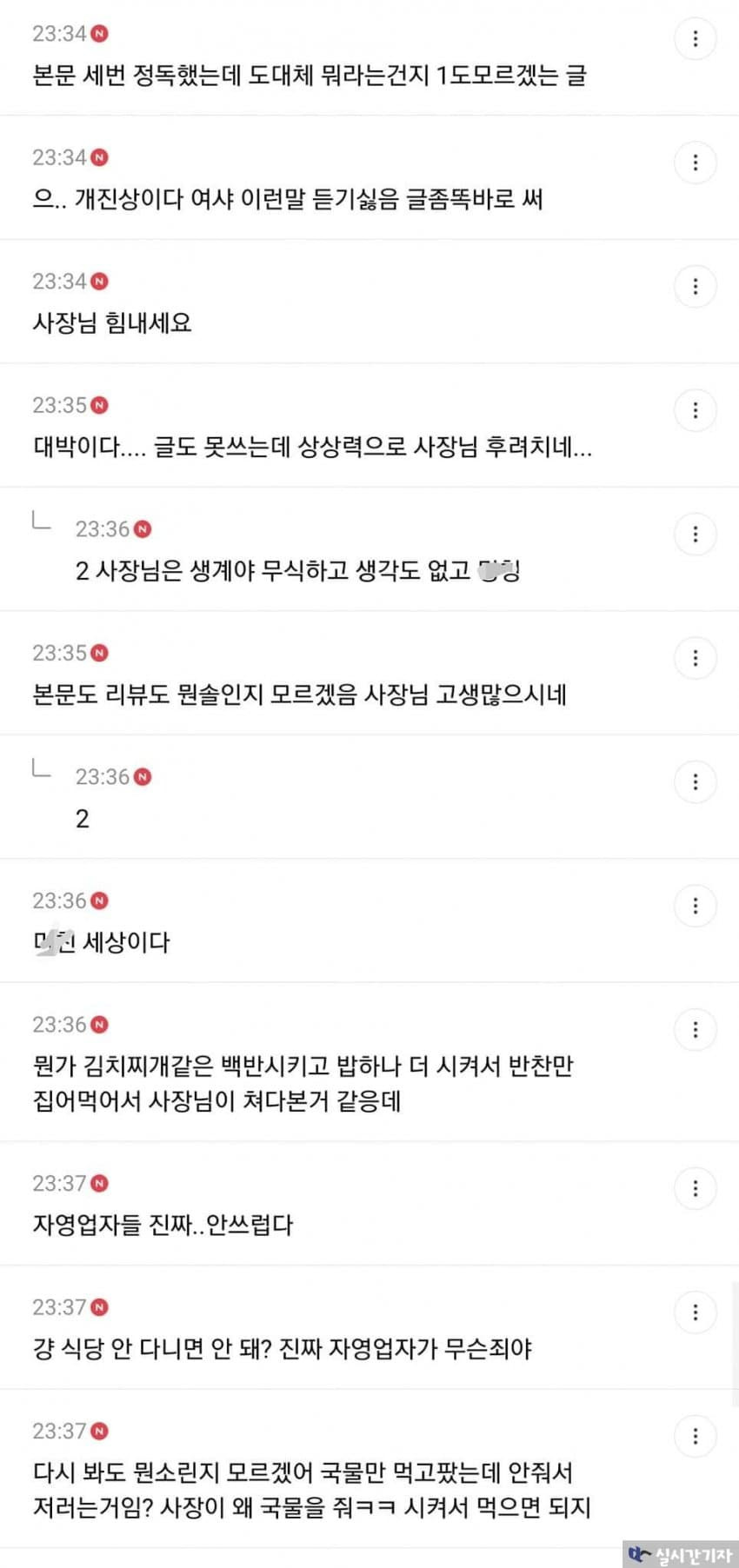Open the menu for comment '으.. 개진상이다'

[695, 163]
